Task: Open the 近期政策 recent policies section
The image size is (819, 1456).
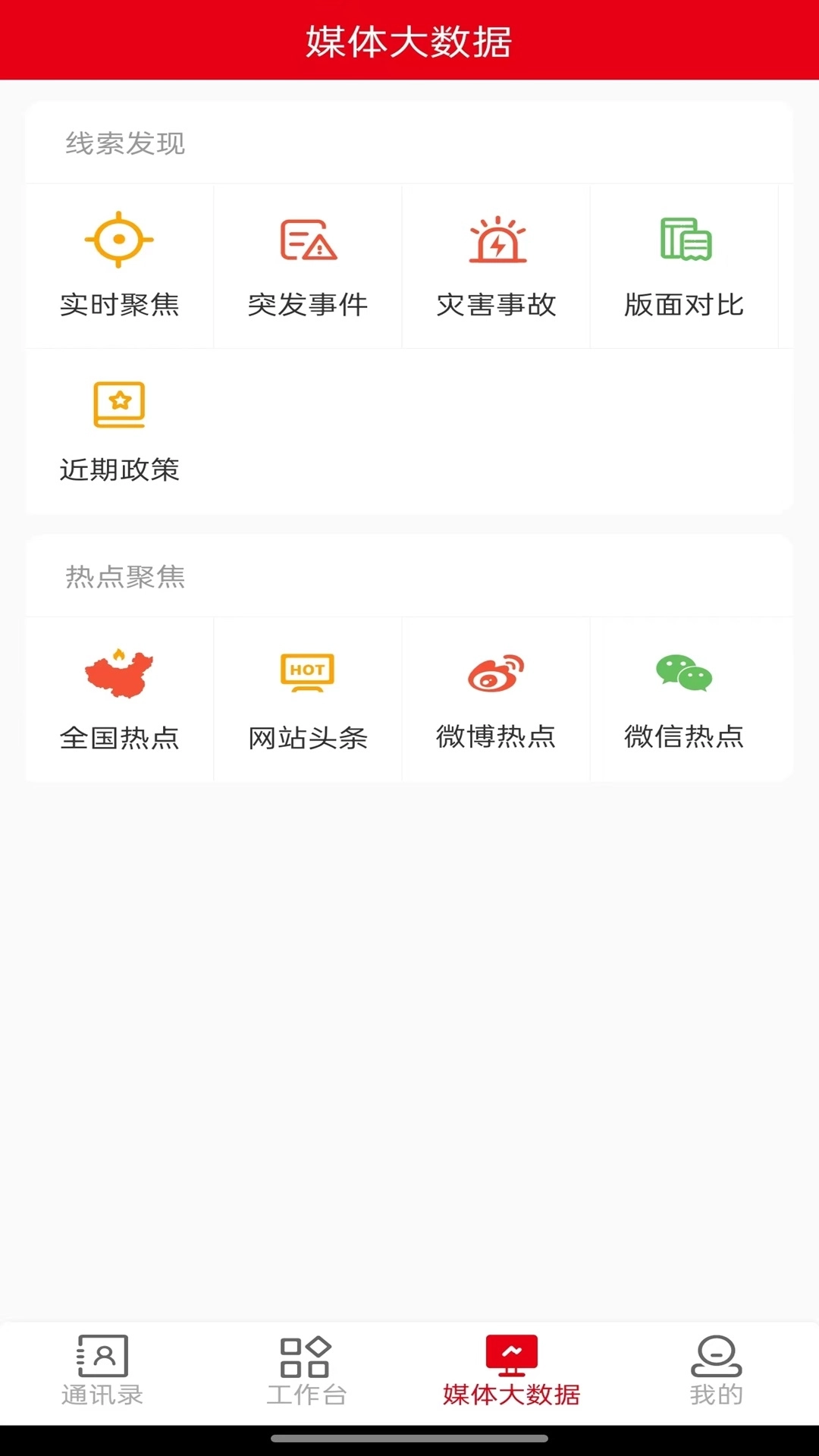Action: click(x=119, y=432)
